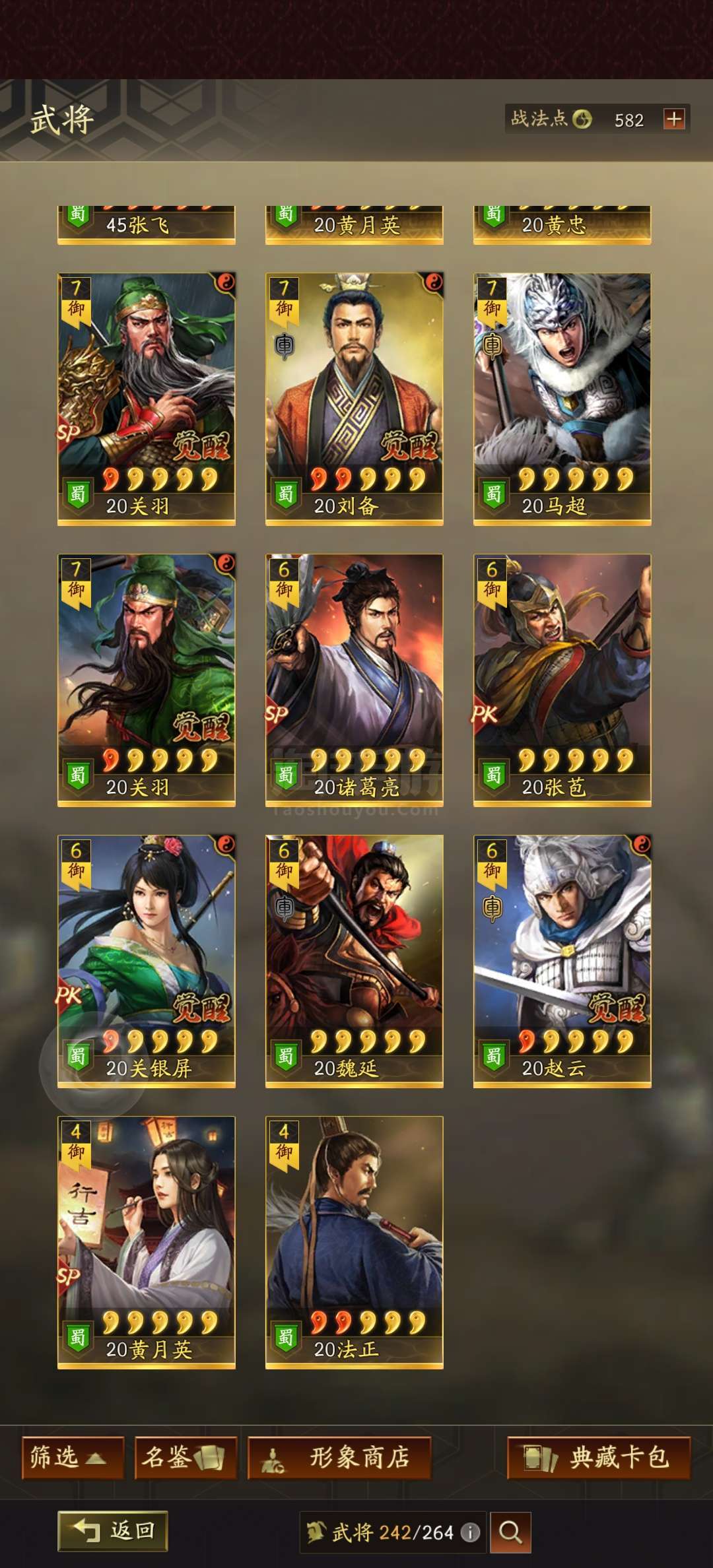Screen dimensions: 713x1568
Task: Open the 名鉴 catalog
Action: click(x=186, y=1457)
